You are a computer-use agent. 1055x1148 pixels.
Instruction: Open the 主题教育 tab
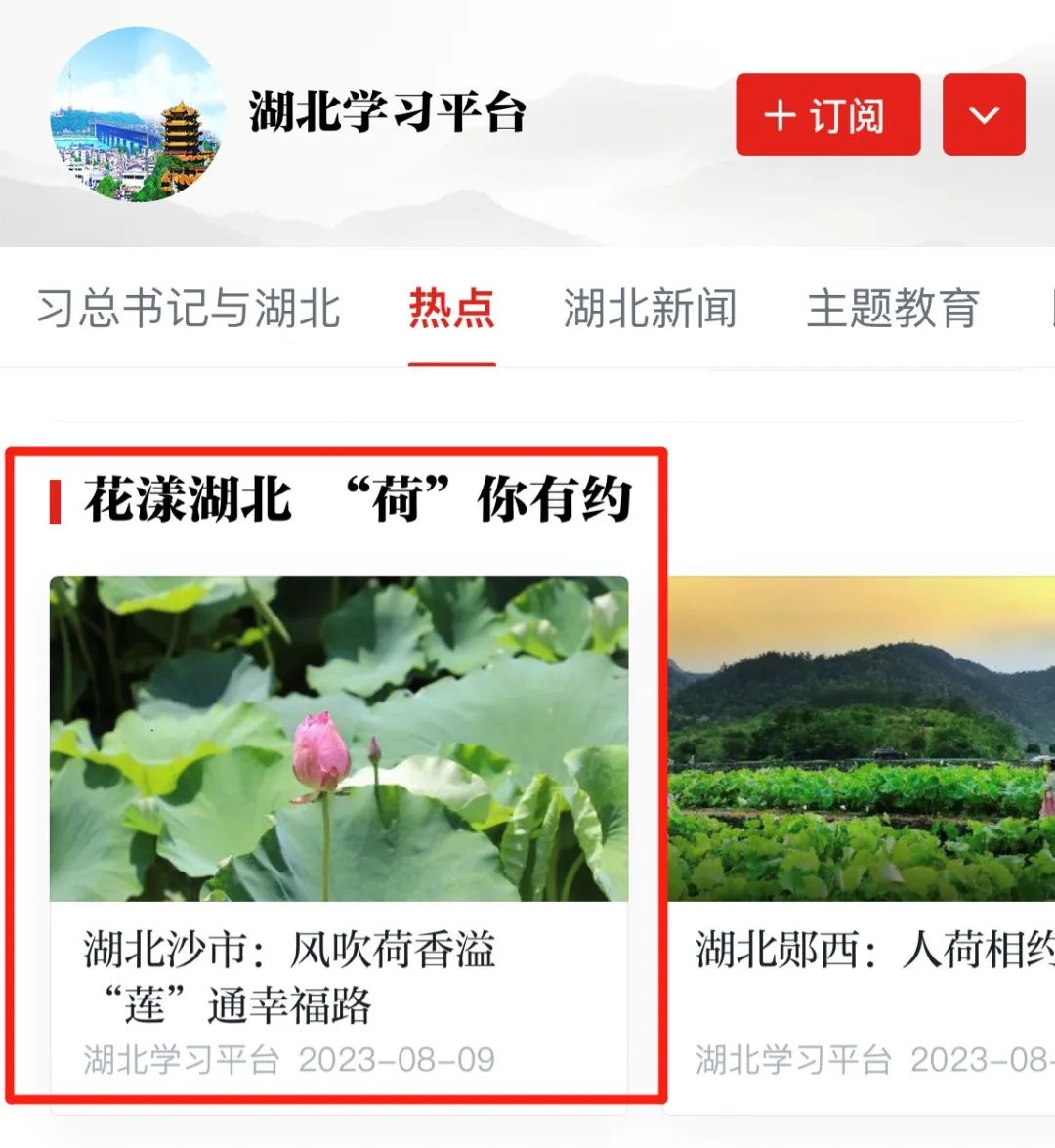892,309
